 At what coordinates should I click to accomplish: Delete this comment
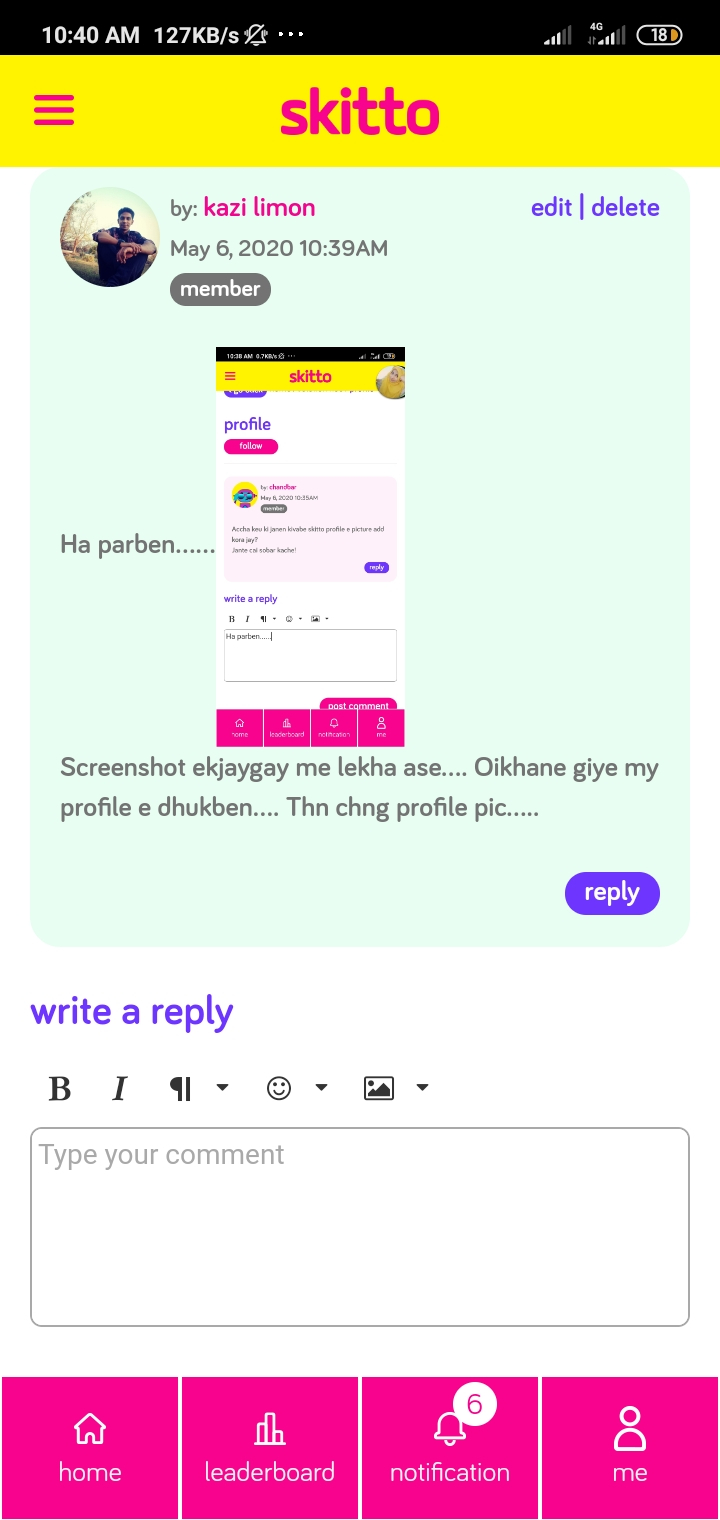click(625, 207)
